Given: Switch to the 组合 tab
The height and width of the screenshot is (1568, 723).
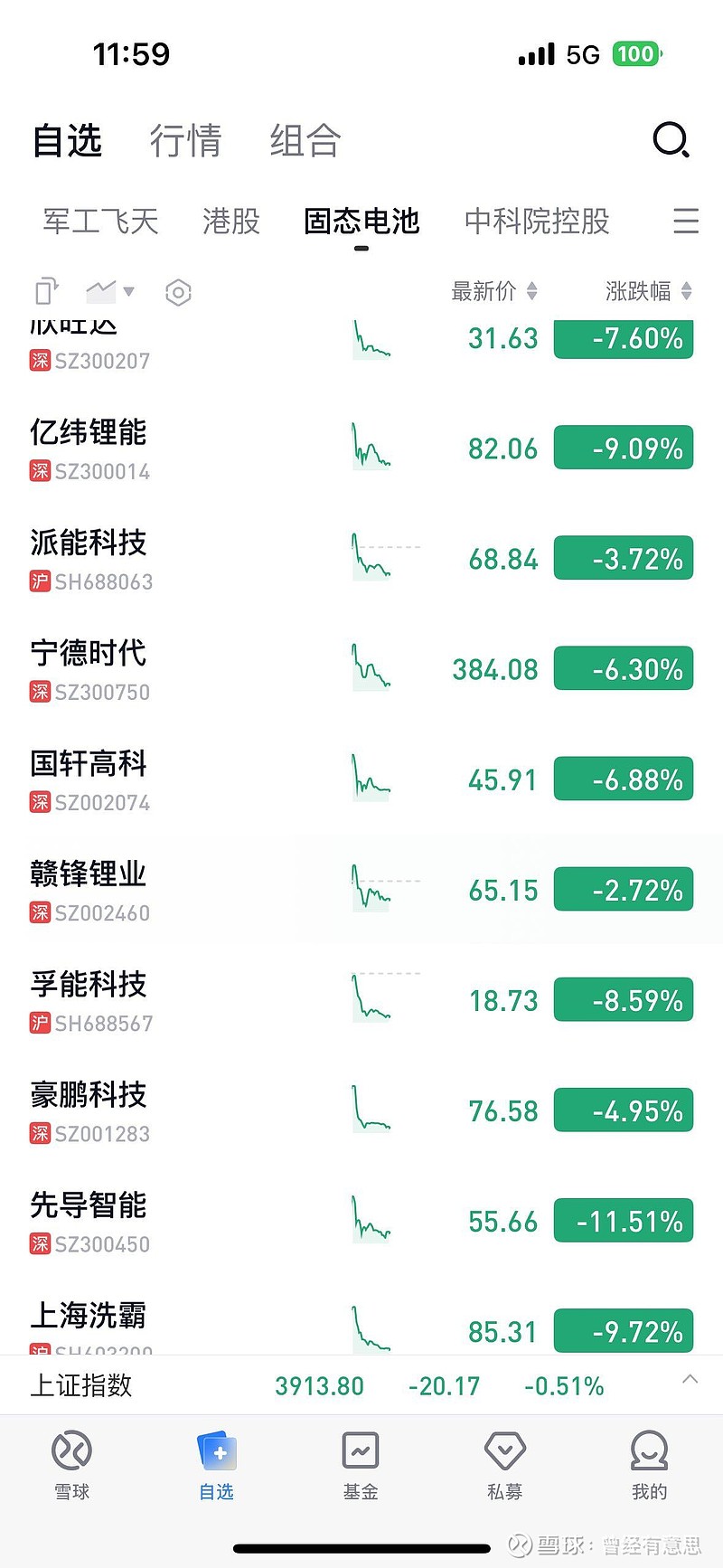Looking at the screenshot, I should tap(305, 141).
